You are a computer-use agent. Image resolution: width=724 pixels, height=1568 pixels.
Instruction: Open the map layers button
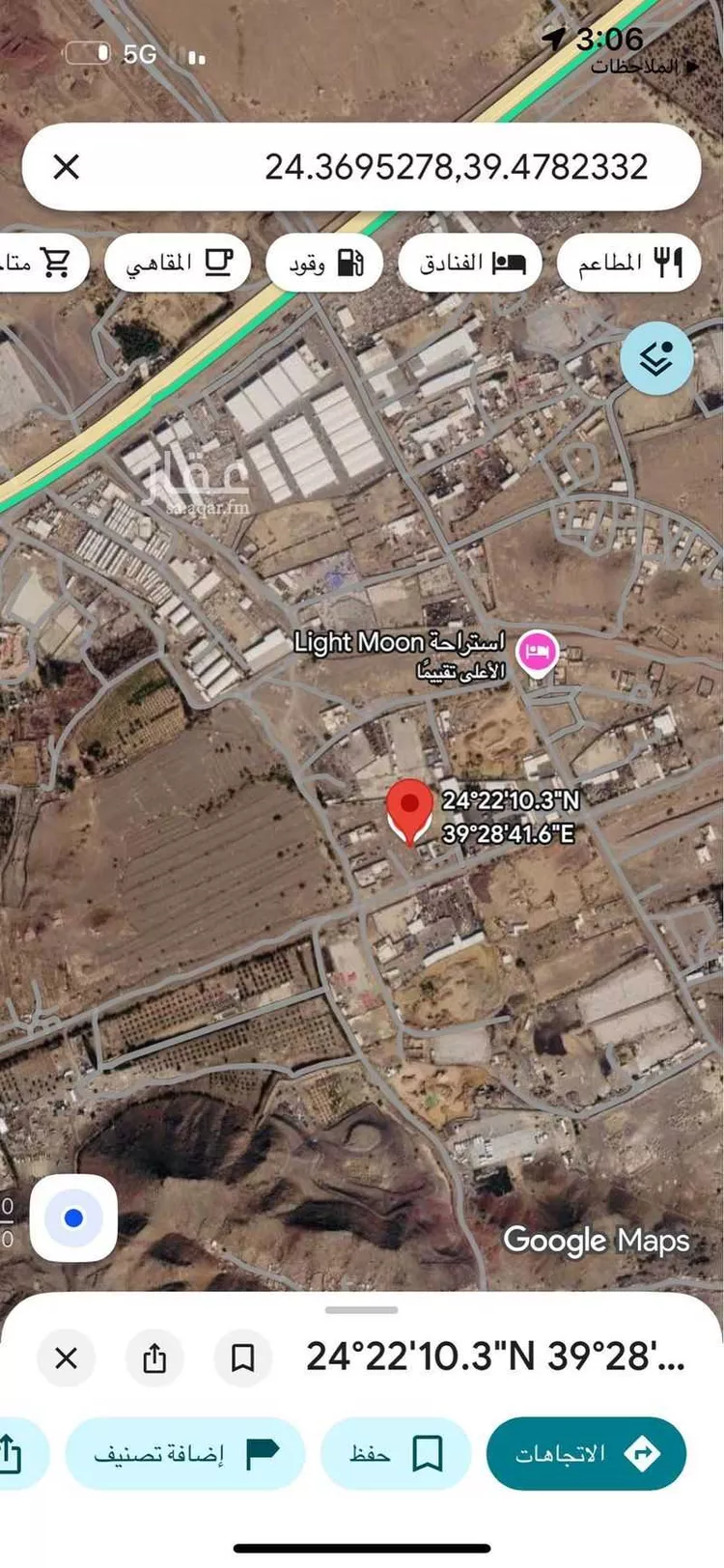pos(656,359)
